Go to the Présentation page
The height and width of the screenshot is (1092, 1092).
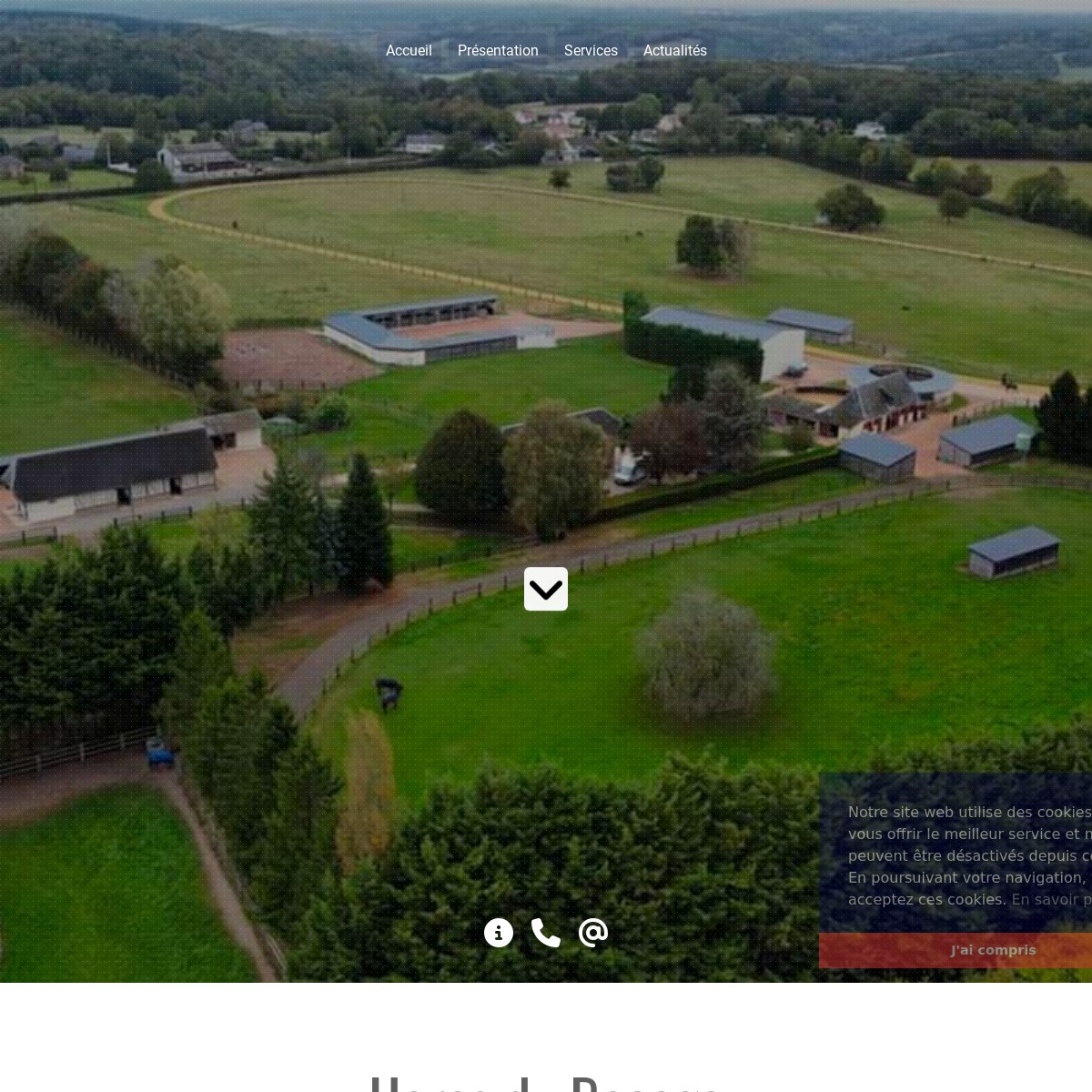[498, 51]
